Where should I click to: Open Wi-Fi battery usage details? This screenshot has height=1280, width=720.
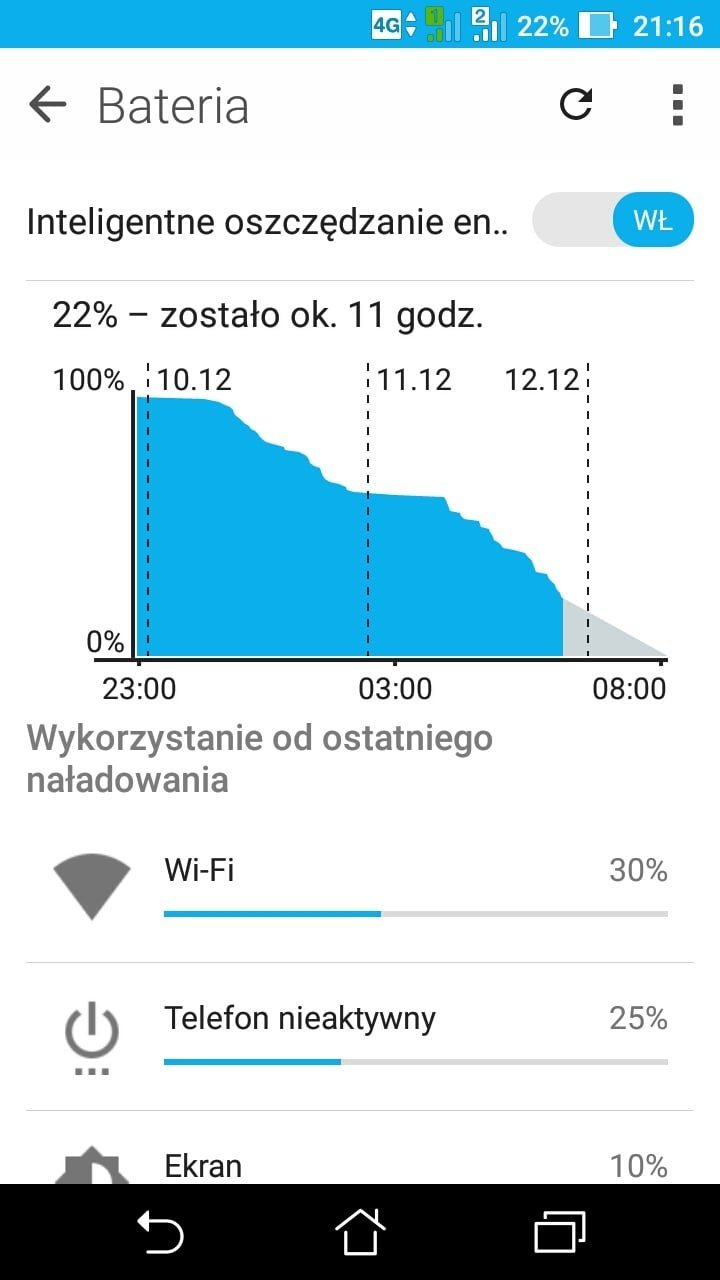tap(360, 888)
